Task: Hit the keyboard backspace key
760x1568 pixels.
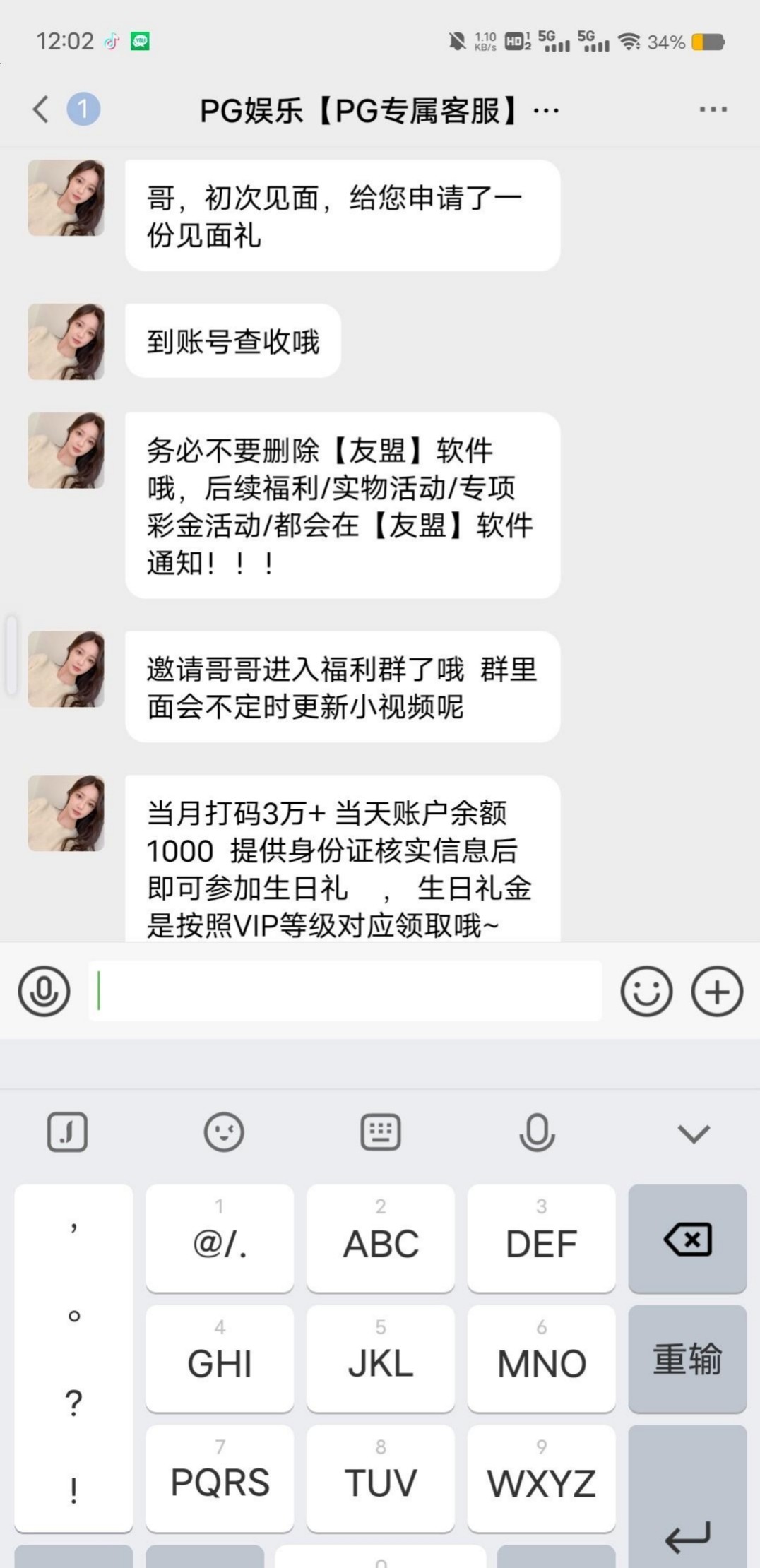Action: (x=687, y=1238)
